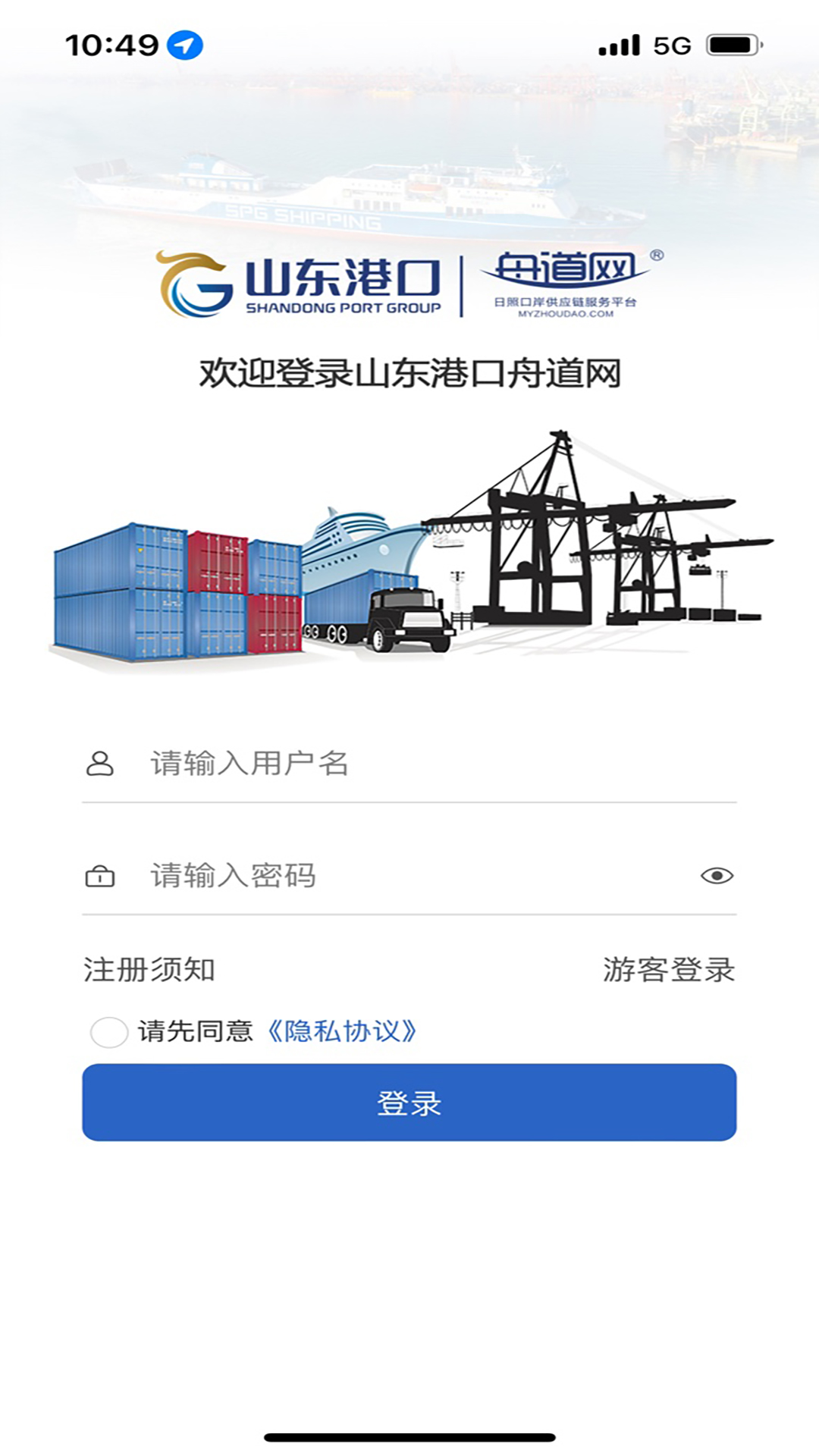The image size is (819, 1456).
Task: Open the 《隐私协议》 link
Action: tap(341, 1031)
